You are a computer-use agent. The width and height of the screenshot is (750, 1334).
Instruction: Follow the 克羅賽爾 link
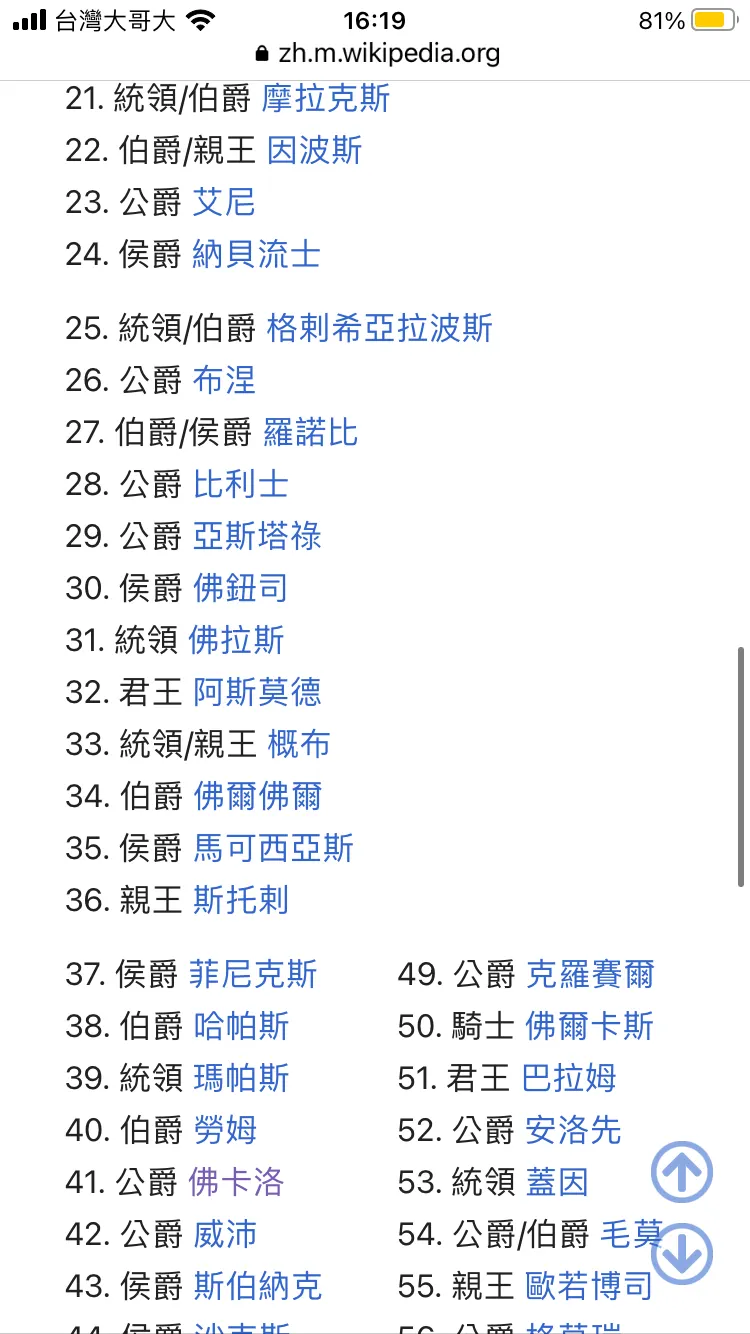click(590, 974)
